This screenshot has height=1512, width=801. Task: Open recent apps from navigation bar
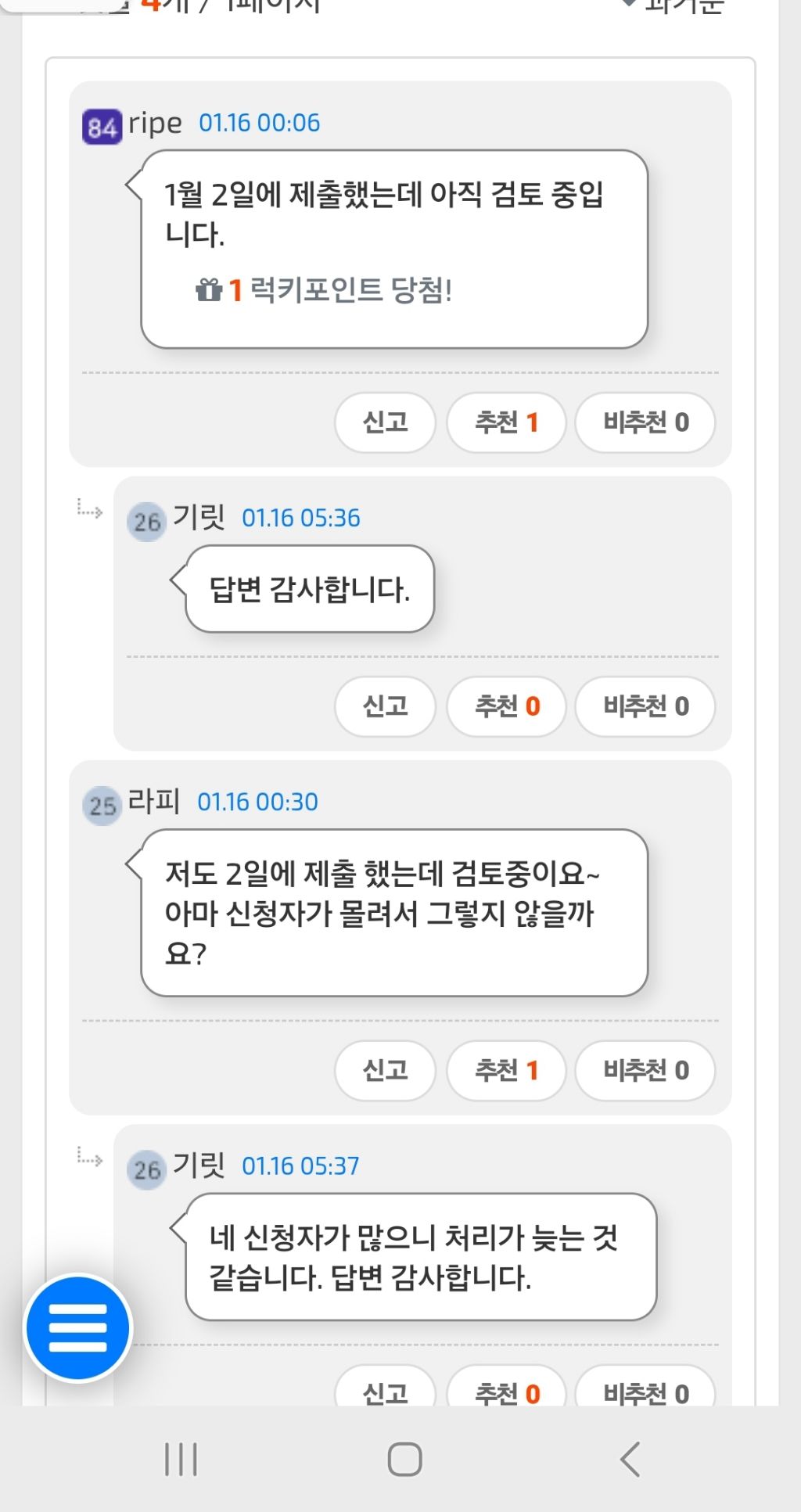tap(180, 1457)
